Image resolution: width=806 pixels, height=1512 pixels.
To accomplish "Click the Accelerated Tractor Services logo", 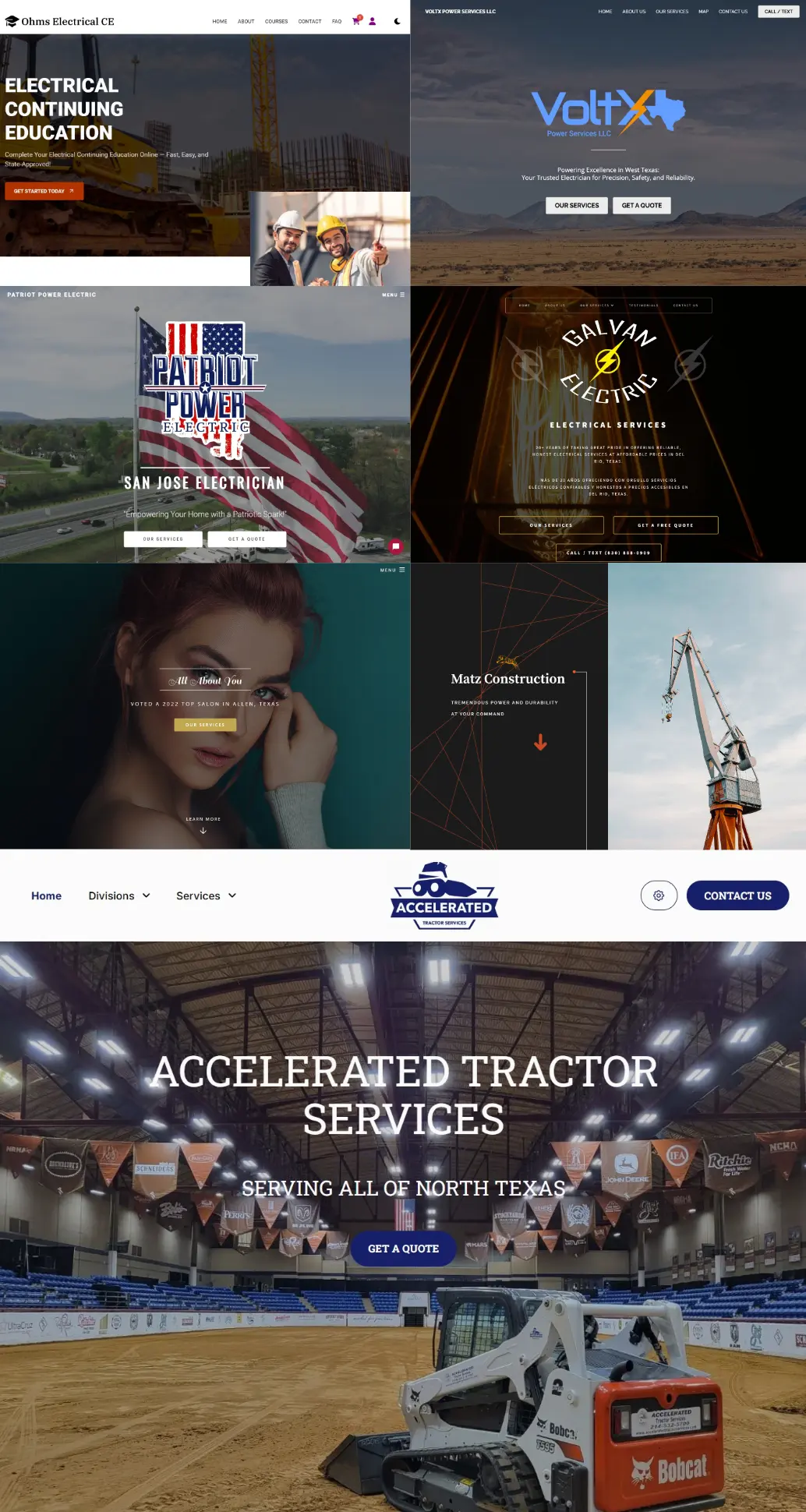I will coord(444,895).
